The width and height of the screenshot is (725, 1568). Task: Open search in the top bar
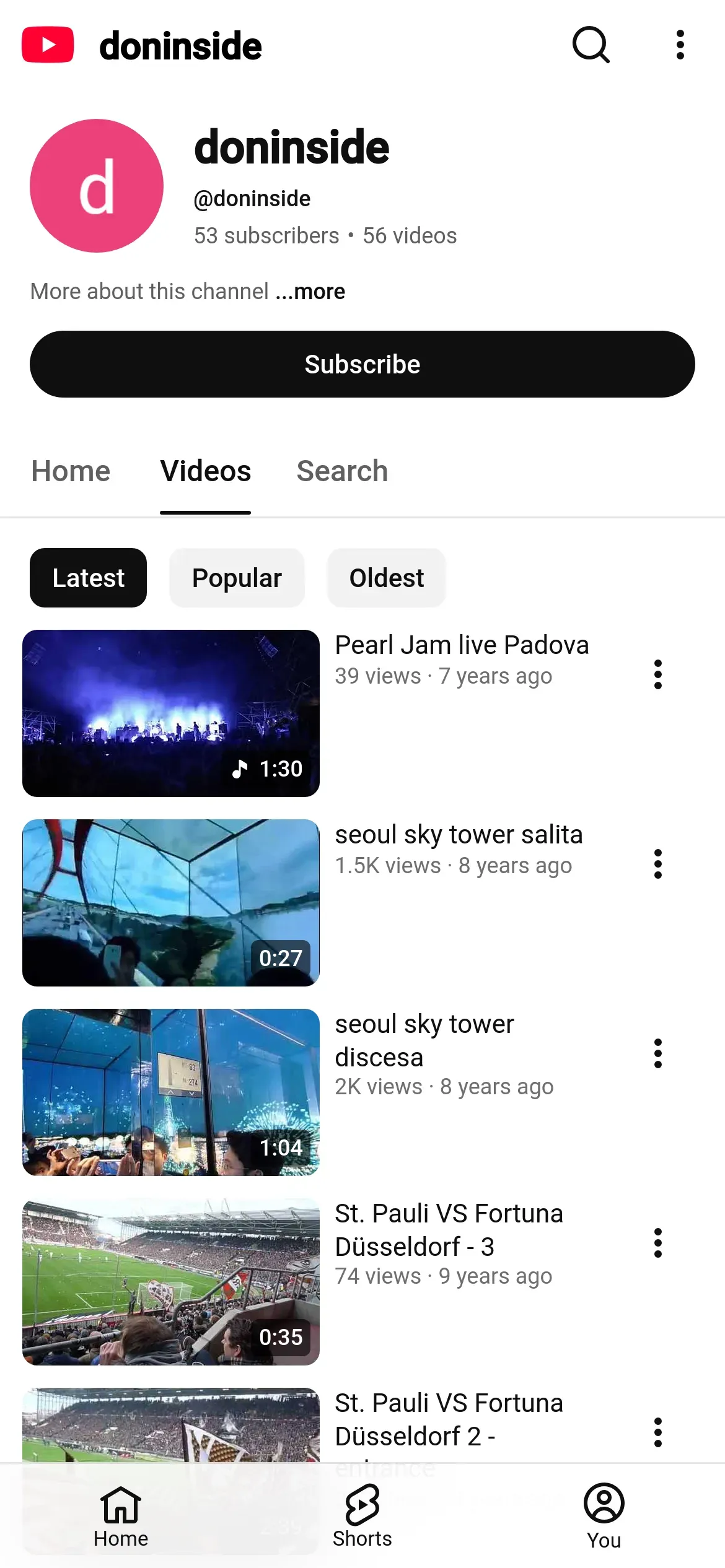point(591,45)
